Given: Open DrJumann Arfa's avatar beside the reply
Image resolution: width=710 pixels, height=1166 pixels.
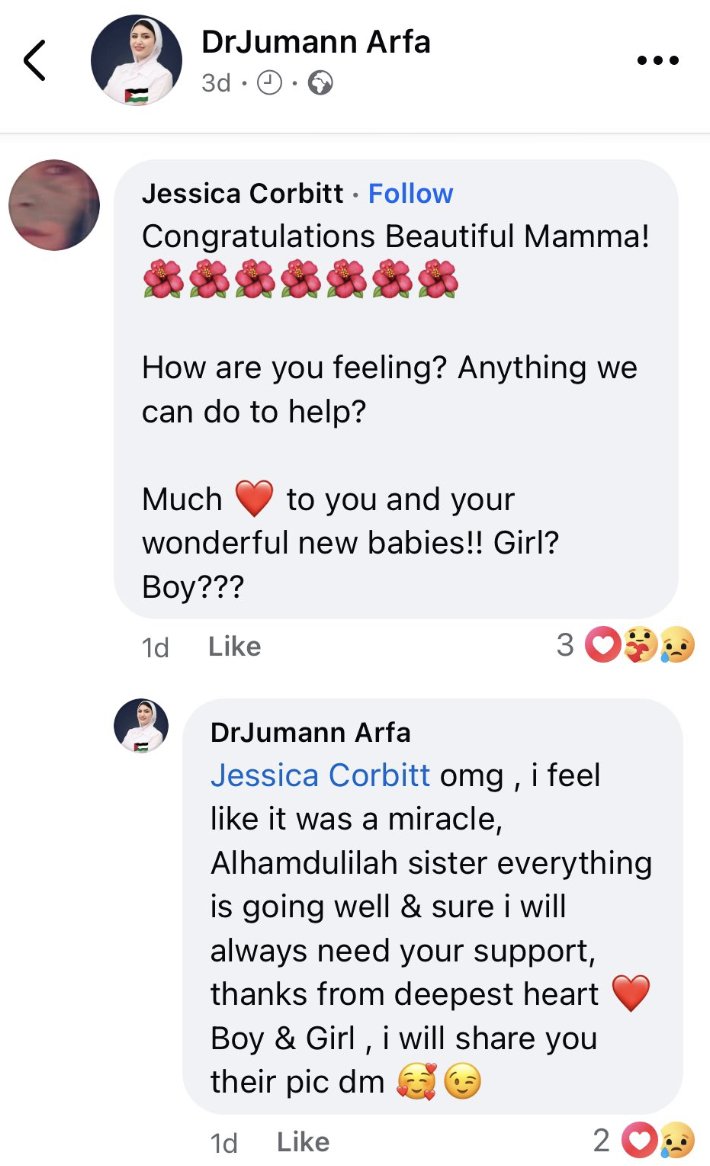Looking at the screenshot, I should point(140,725).
